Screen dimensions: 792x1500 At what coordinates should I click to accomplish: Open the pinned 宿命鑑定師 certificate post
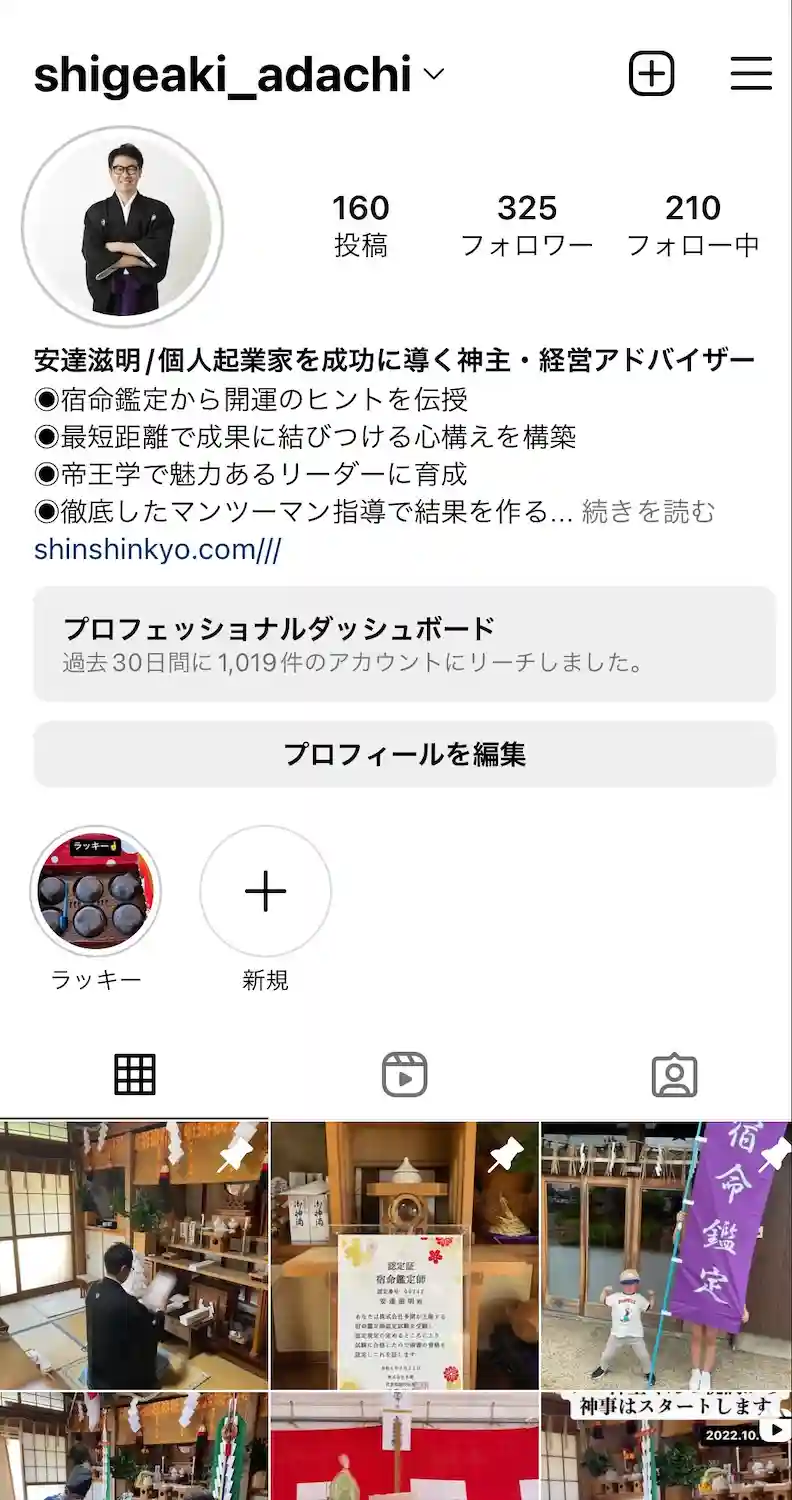404,1256
